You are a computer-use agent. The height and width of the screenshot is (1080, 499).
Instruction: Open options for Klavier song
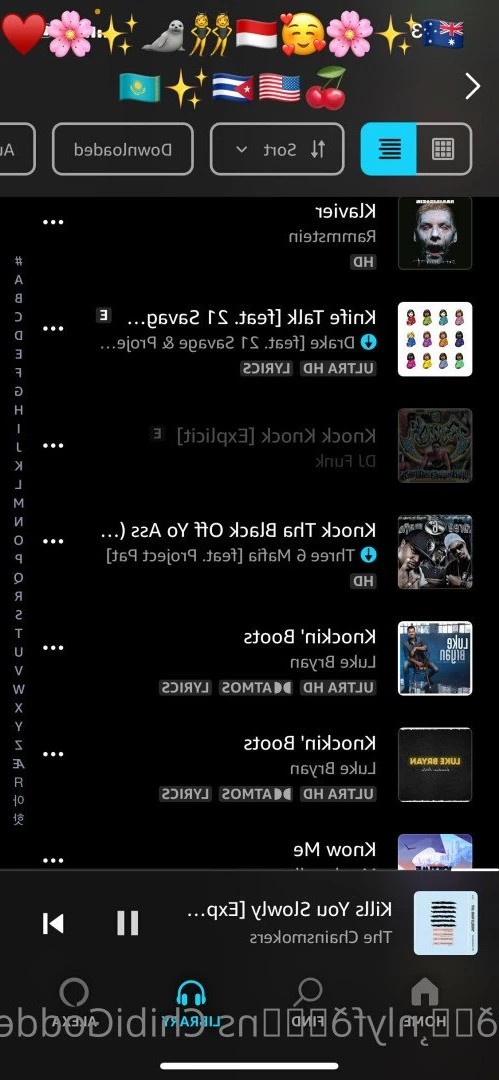(53, 222)
